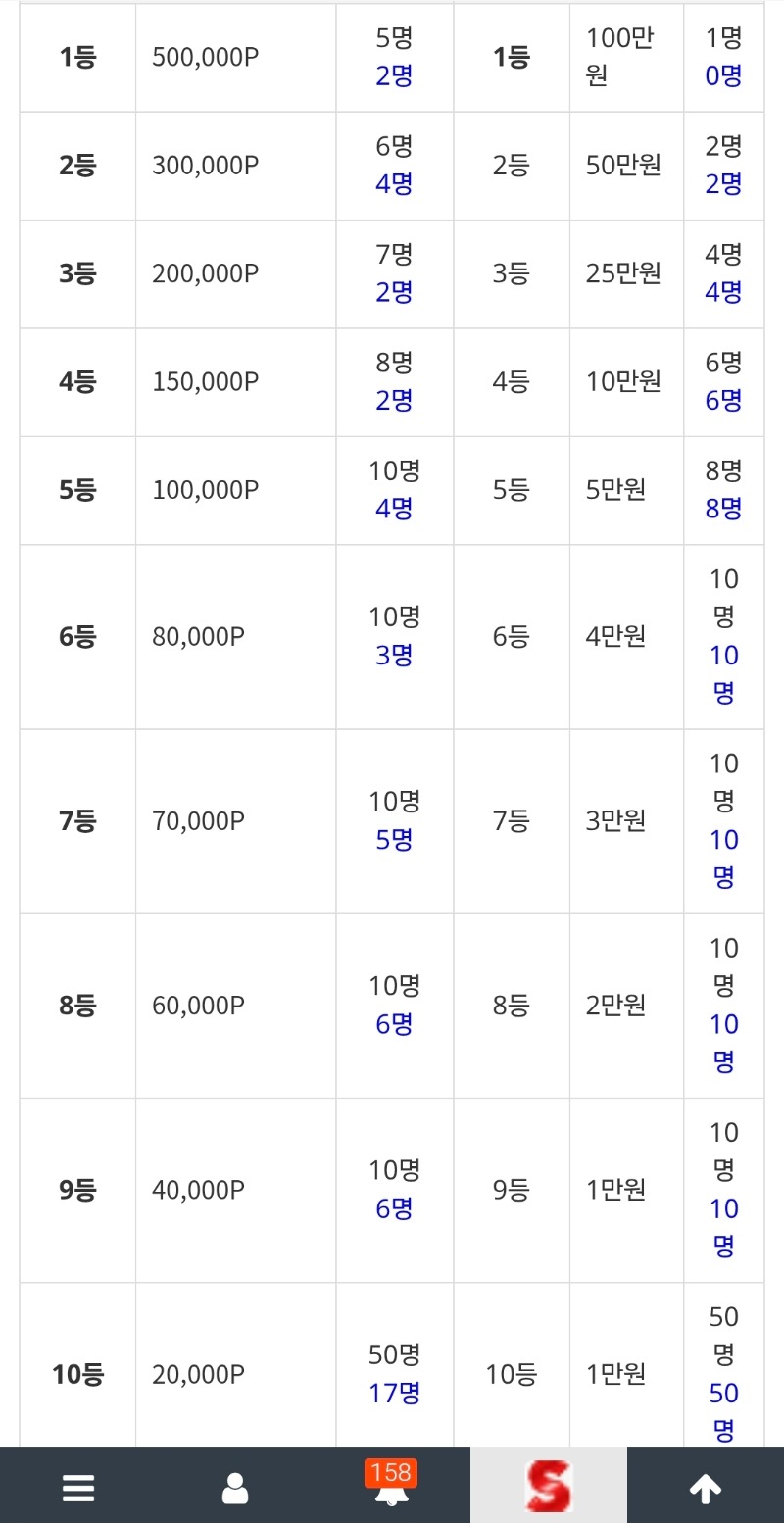Image resolution: width=784 pixels, height=1523 pixels.
Task: Open the user profile icon
Action: pos(235,1489)
